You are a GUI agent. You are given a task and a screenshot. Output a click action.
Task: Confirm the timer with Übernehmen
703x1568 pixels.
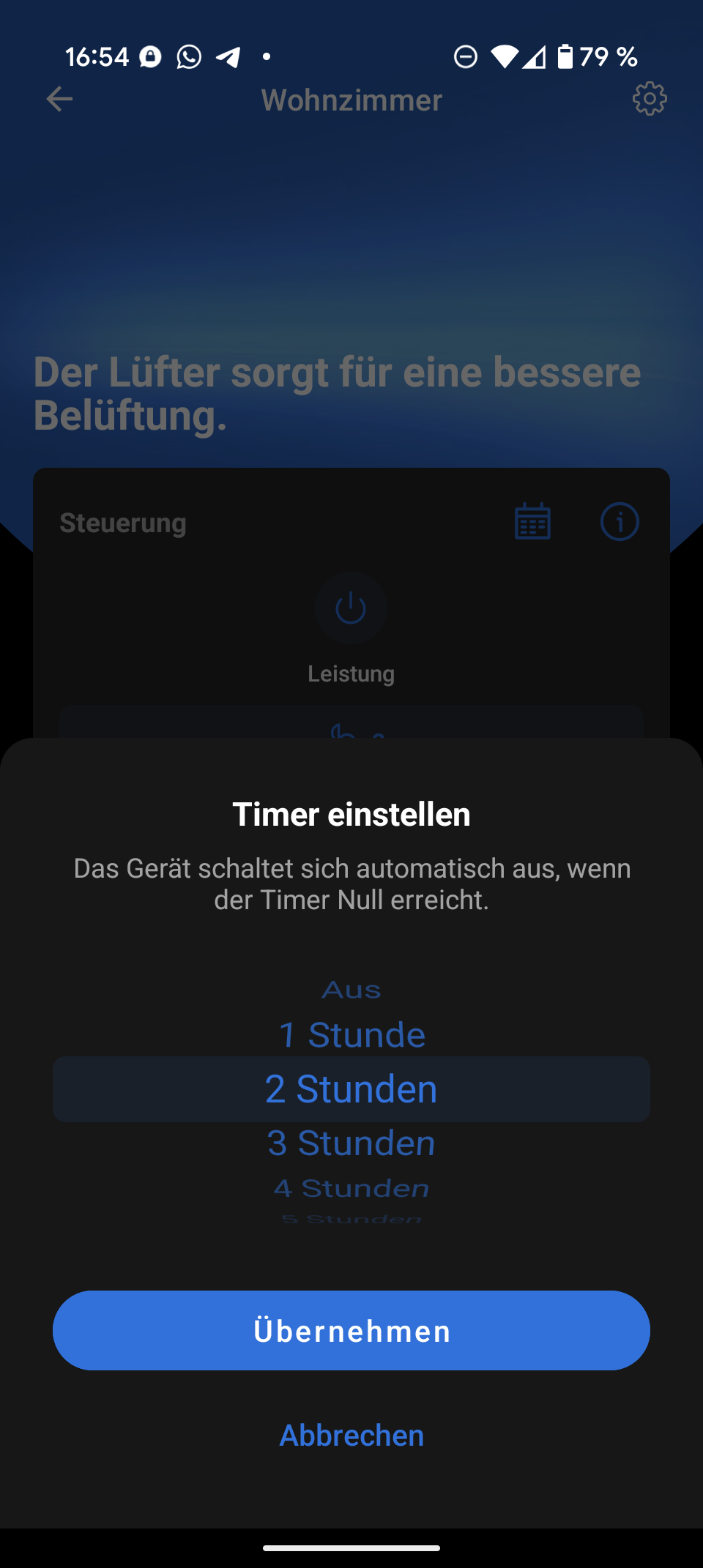point(351,1330)
